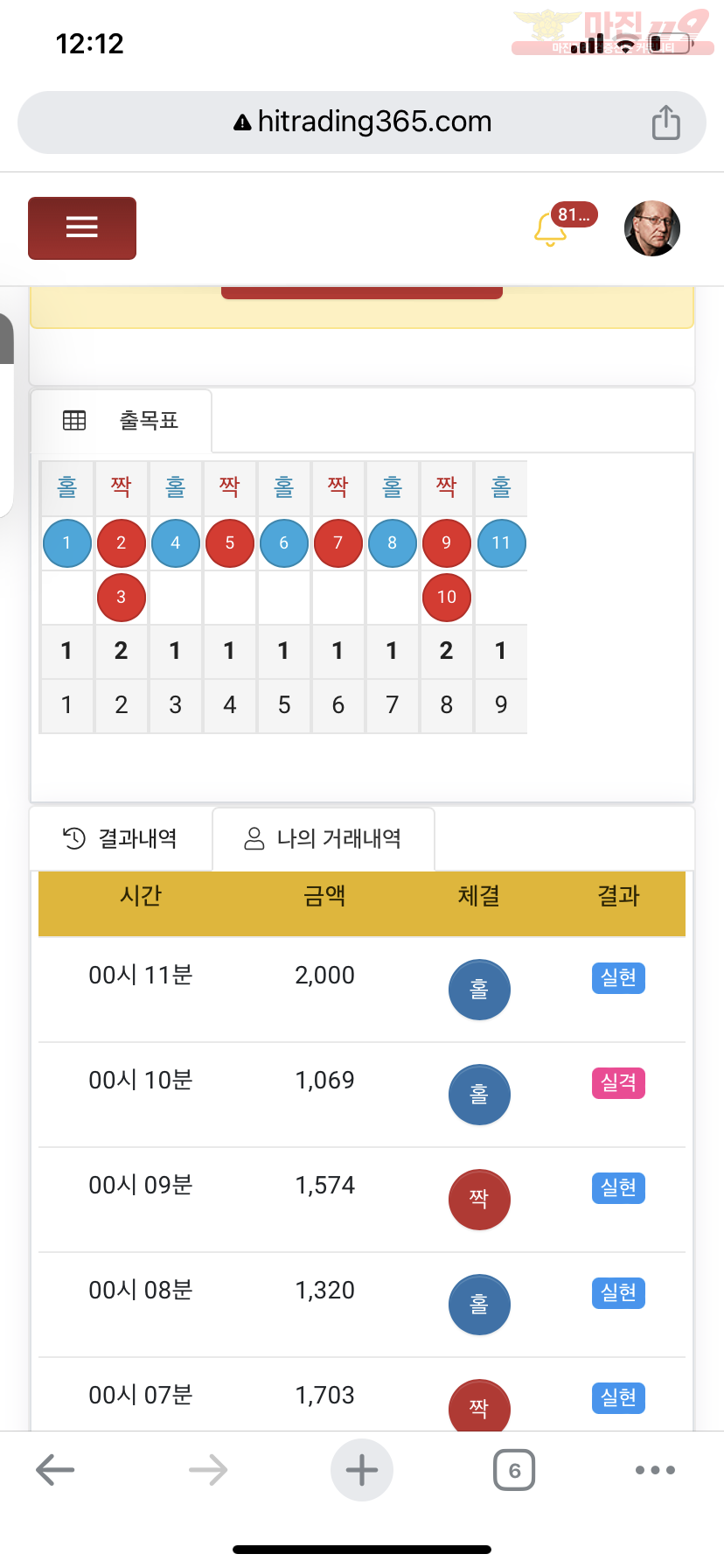Share the page from the address bar
724x1568 pixels.
tap(666, 122)
